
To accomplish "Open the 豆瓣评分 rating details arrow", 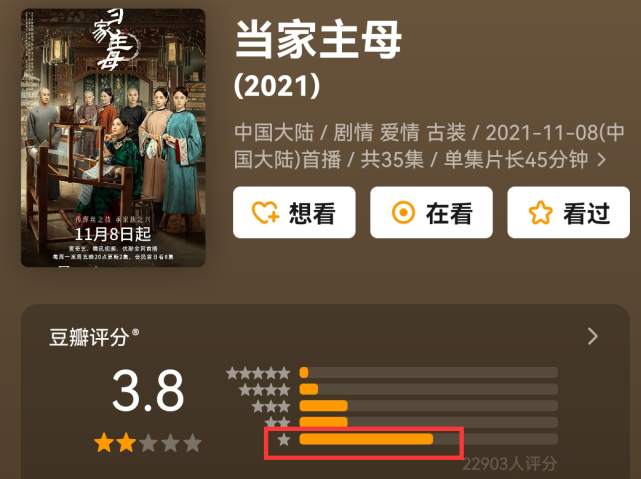I will point(592,336).
